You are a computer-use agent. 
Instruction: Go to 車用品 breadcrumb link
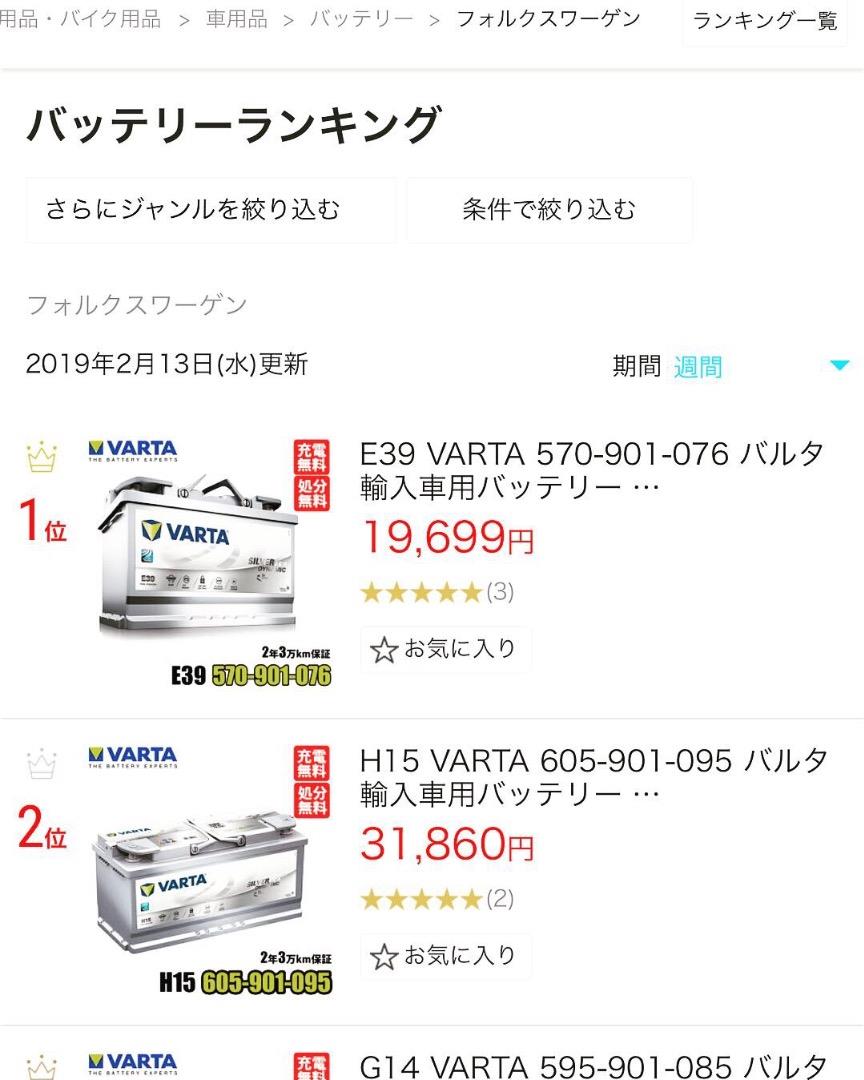pos(236,19)
